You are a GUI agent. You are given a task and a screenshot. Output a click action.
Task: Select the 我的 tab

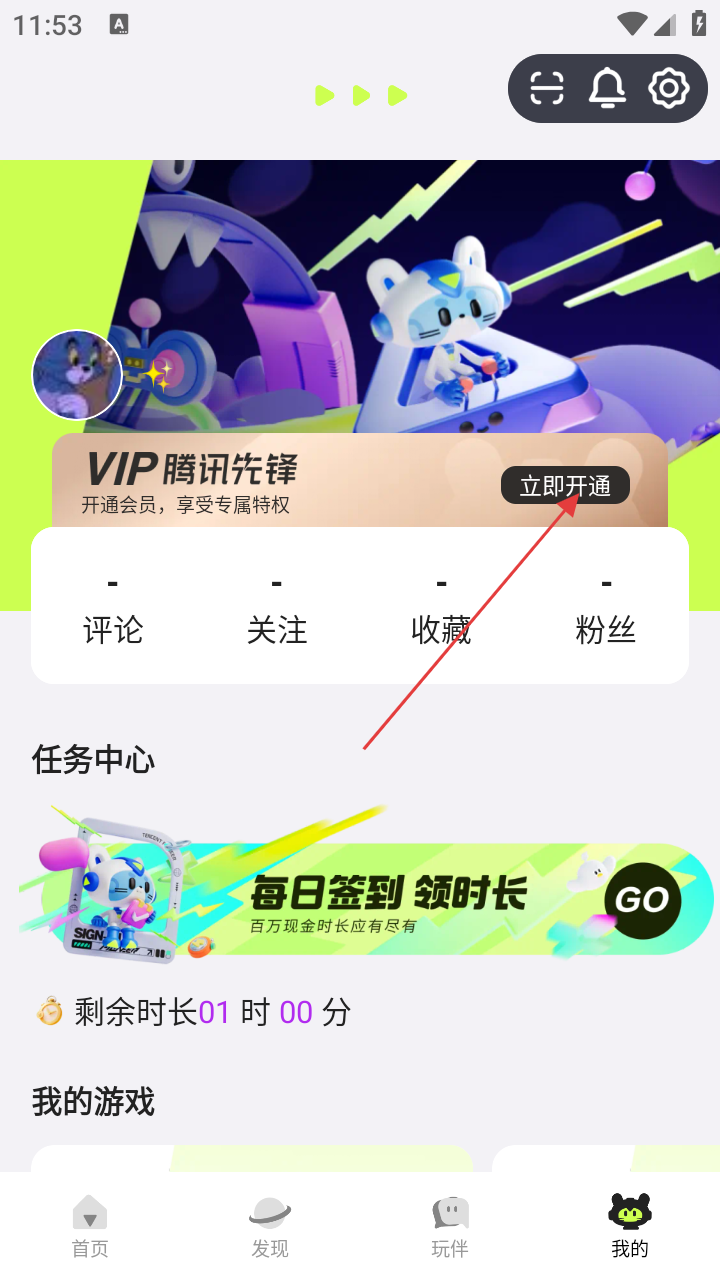(630, 1226)
